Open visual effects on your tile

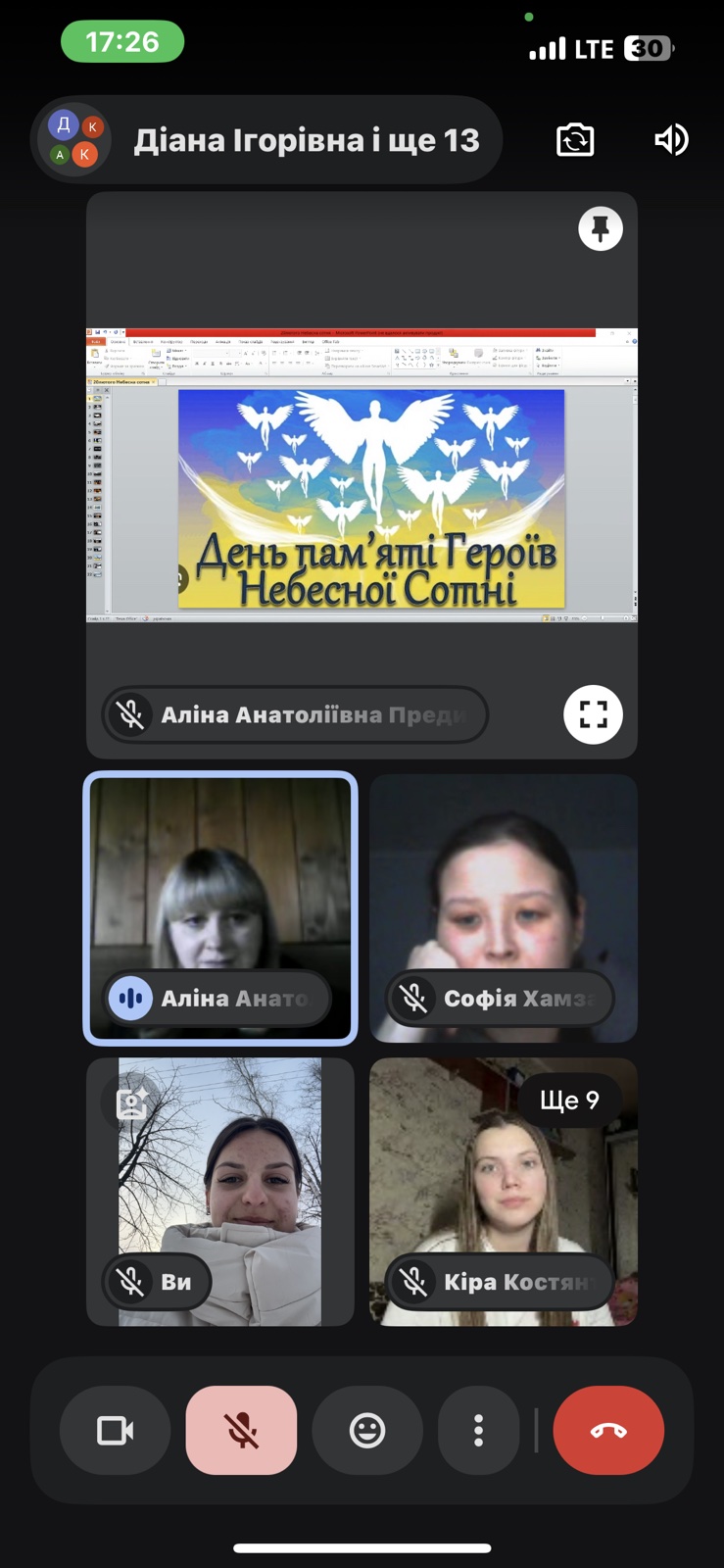(131, 1102)
